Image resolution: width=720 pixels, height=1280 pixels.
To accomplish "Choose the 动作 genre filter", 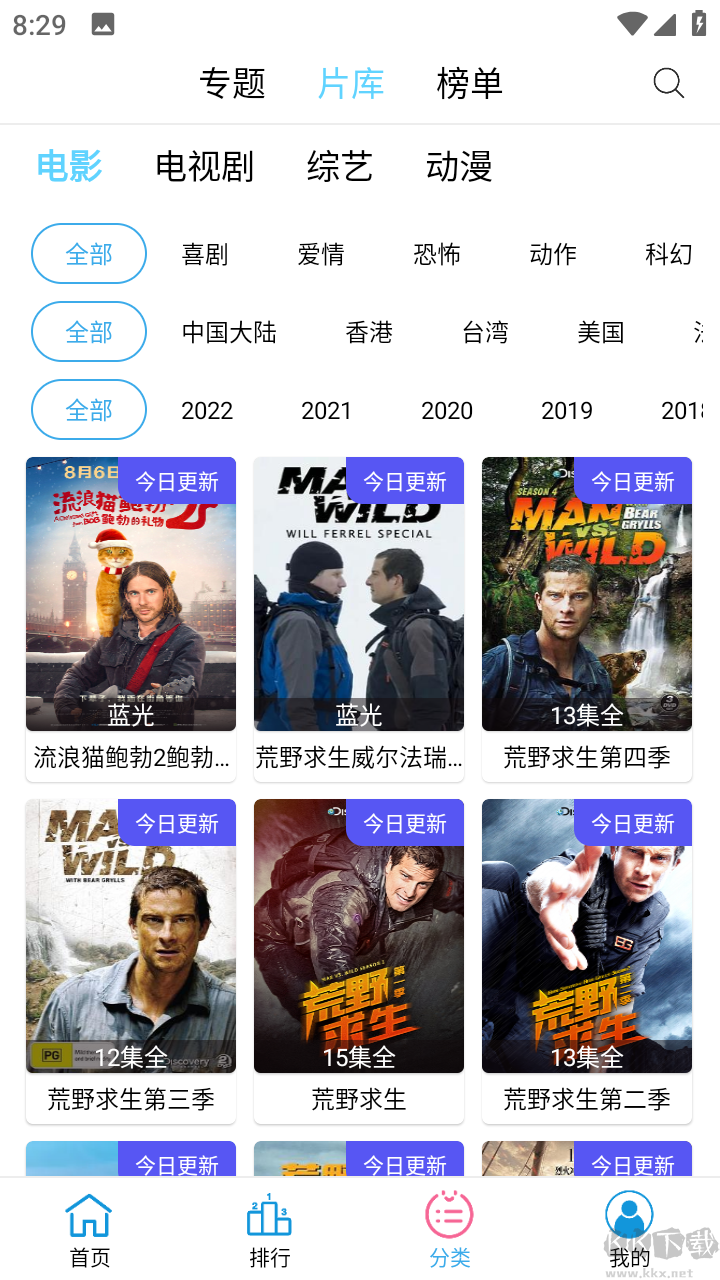I will click(553, 254).
